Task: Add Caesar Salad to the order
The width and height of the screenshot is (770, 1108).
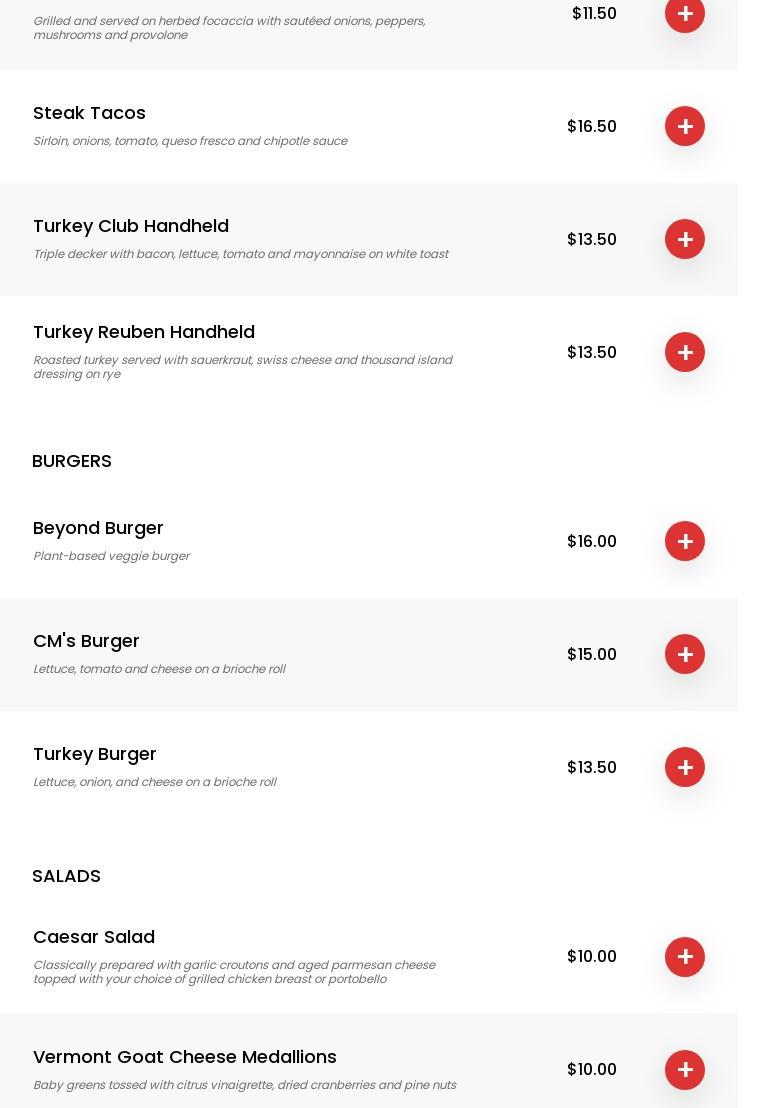Action: (685, 957)
